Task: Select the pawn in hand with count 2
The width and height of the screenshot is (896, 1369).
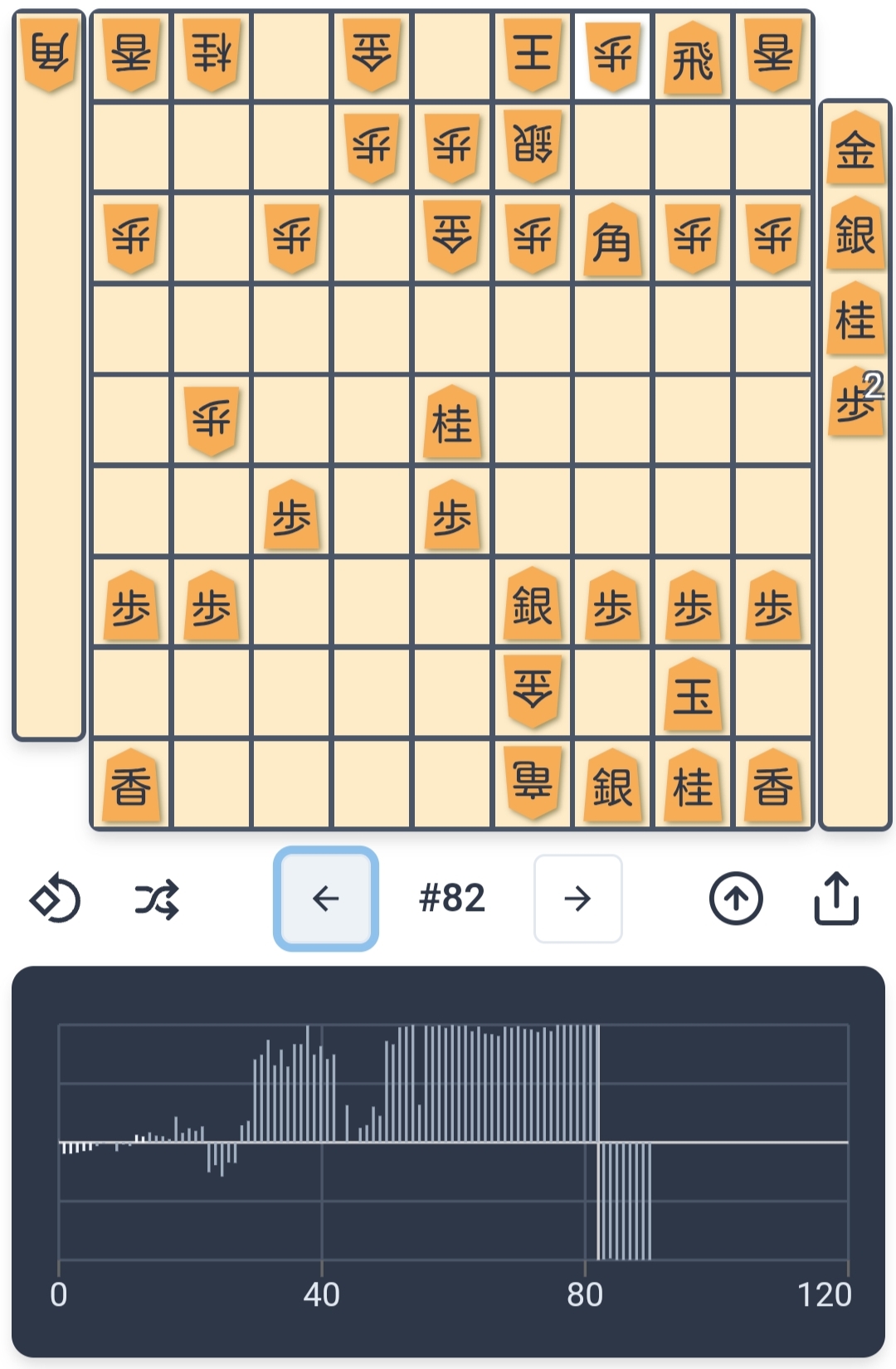Action: click(x=855, y=404)
